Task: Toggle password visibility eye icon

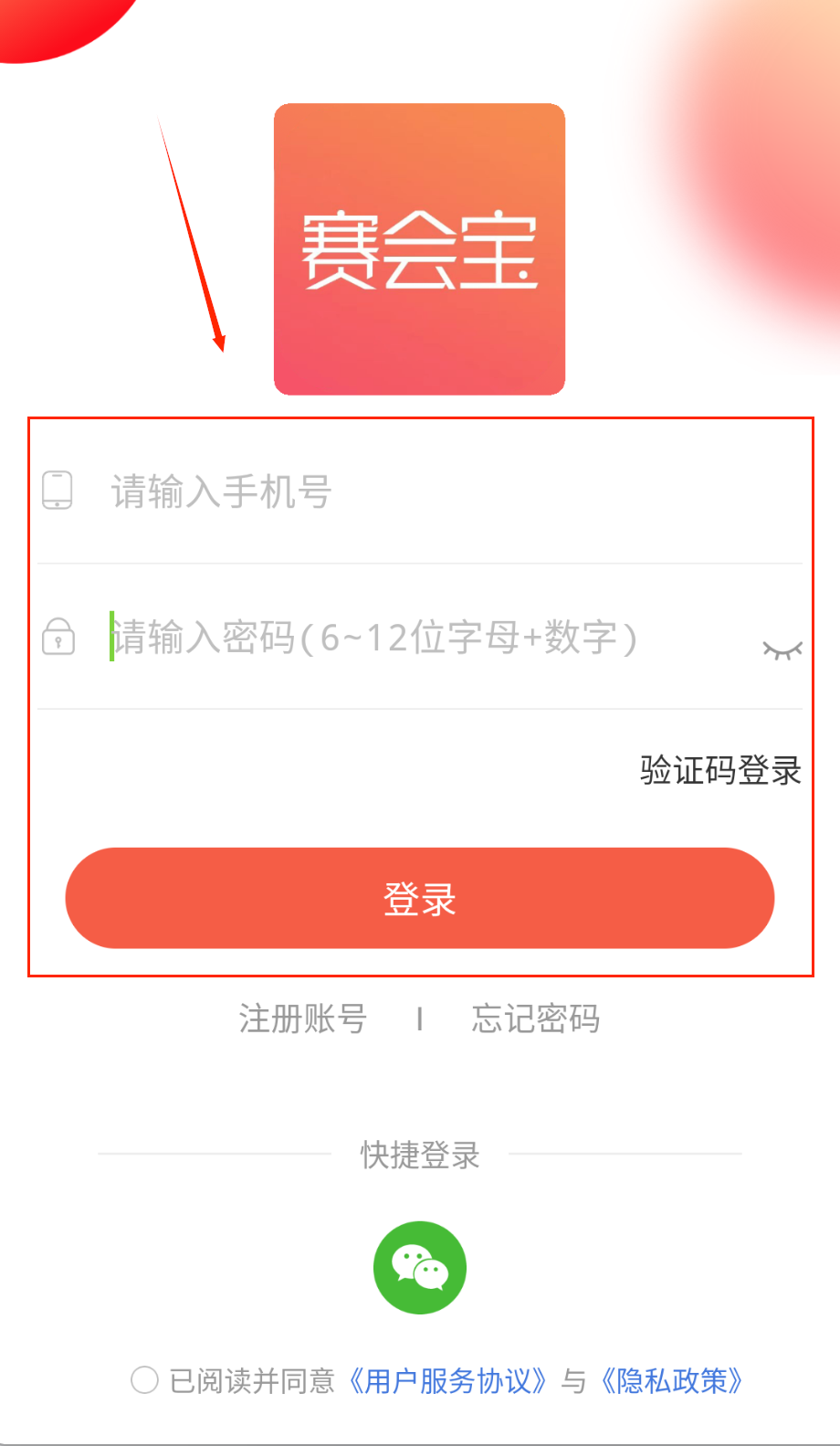Action: pyautogui.click(x=782, y=649)
